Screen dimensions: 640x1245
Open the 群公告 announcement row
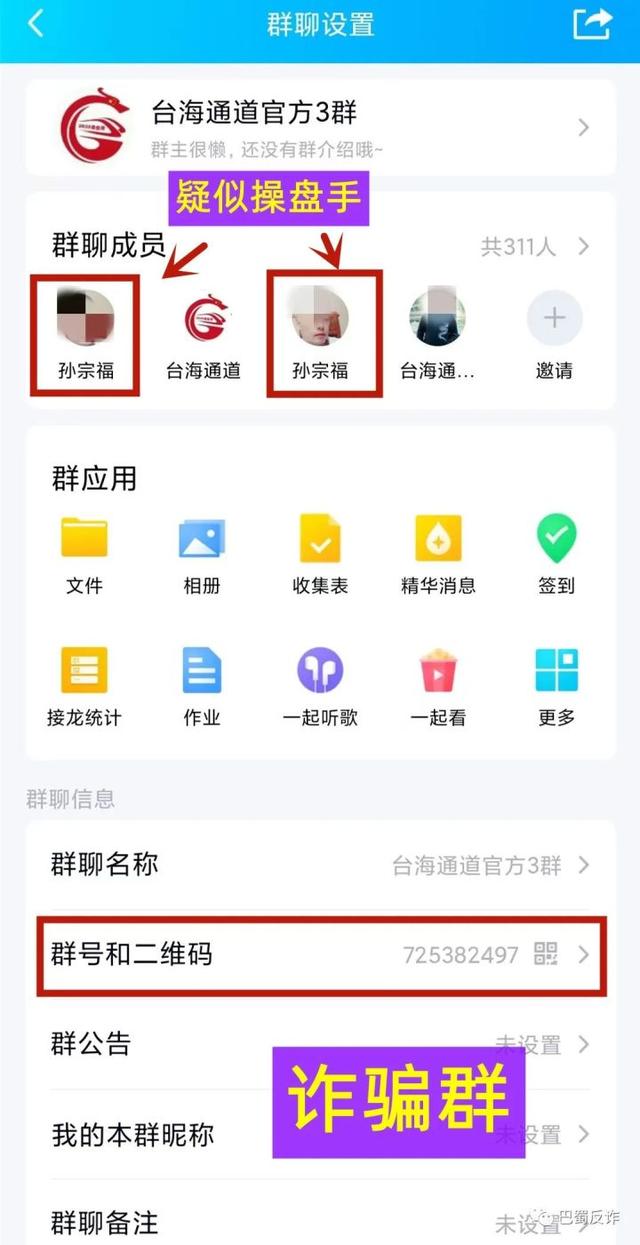coord(320,1044)
